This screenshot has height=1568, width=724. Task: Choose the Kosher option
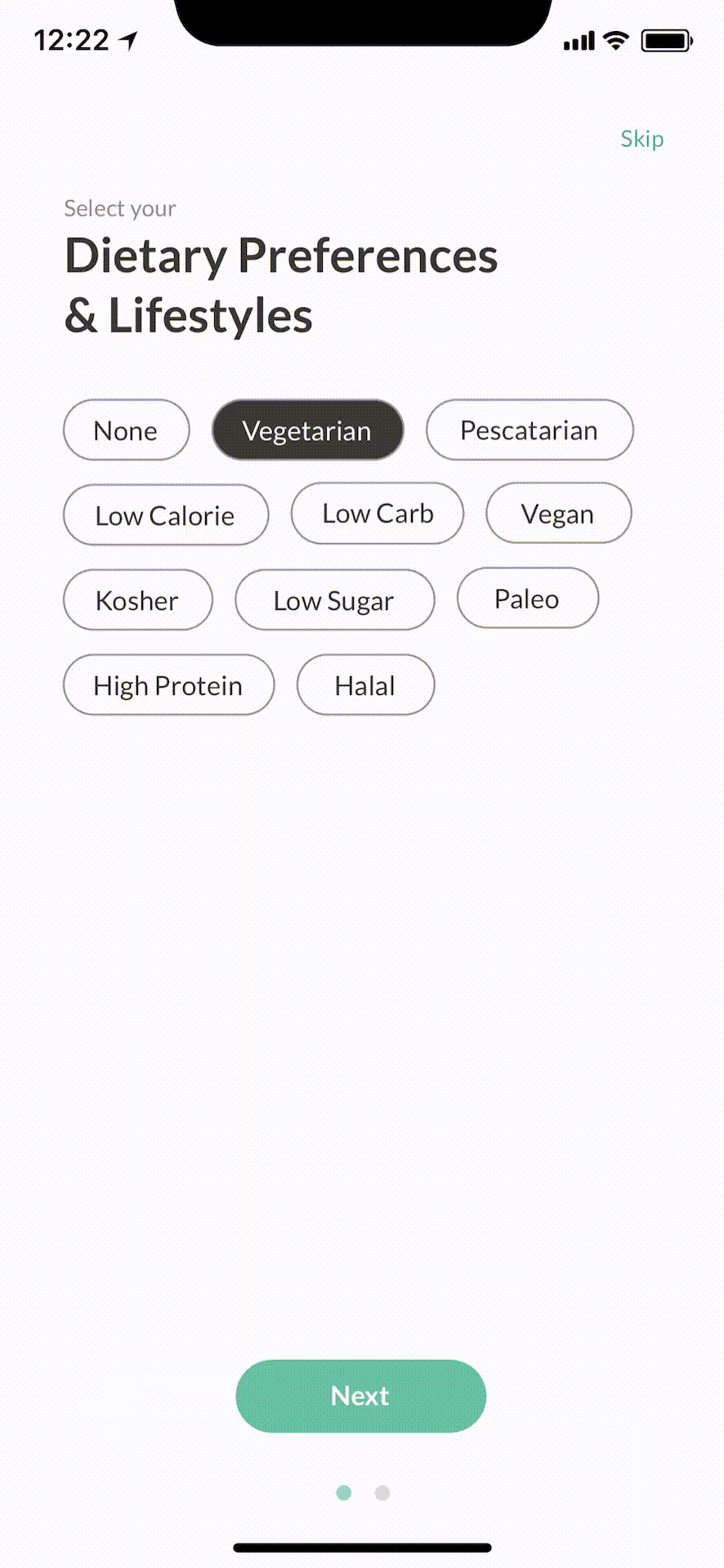(137, 599)
